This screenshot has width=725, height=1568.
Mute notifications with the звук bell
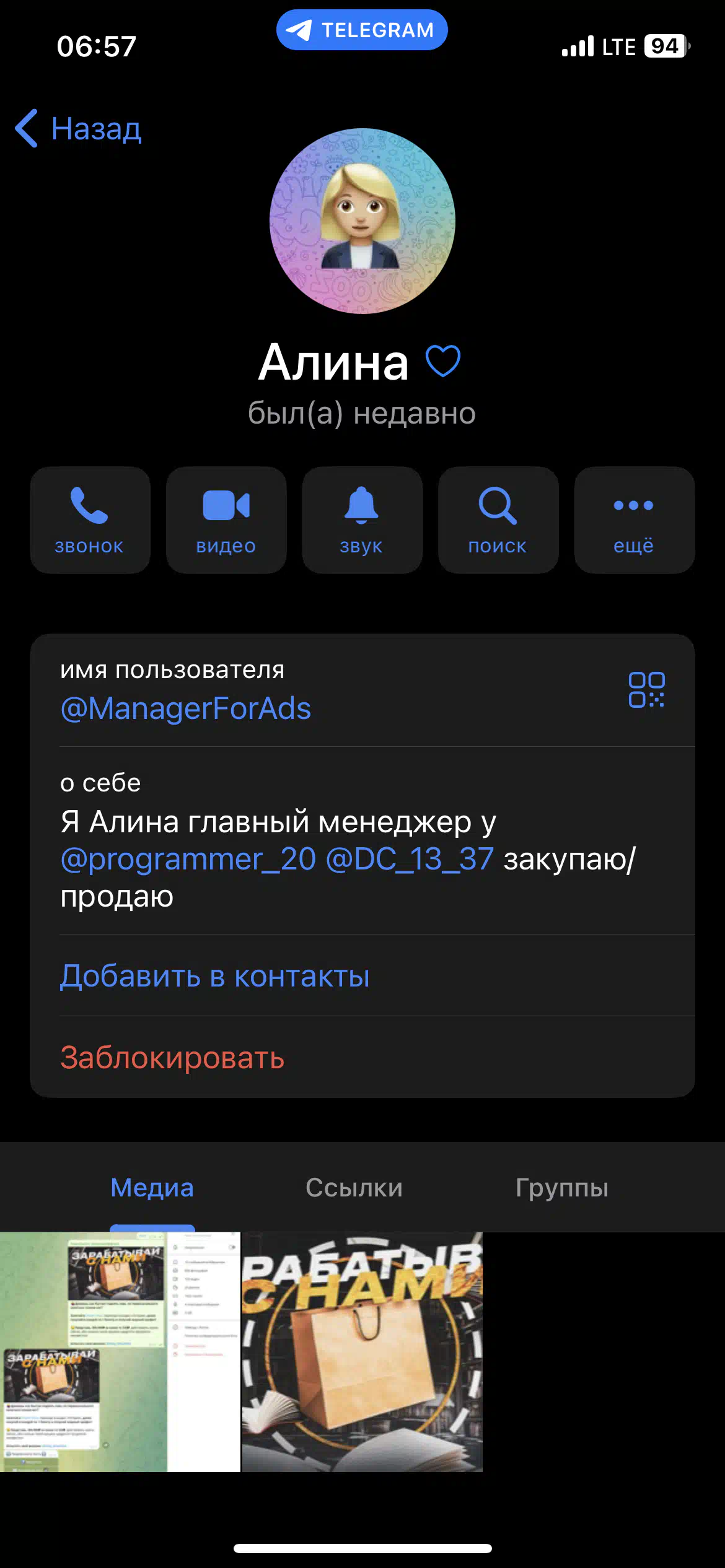[362, 520]
